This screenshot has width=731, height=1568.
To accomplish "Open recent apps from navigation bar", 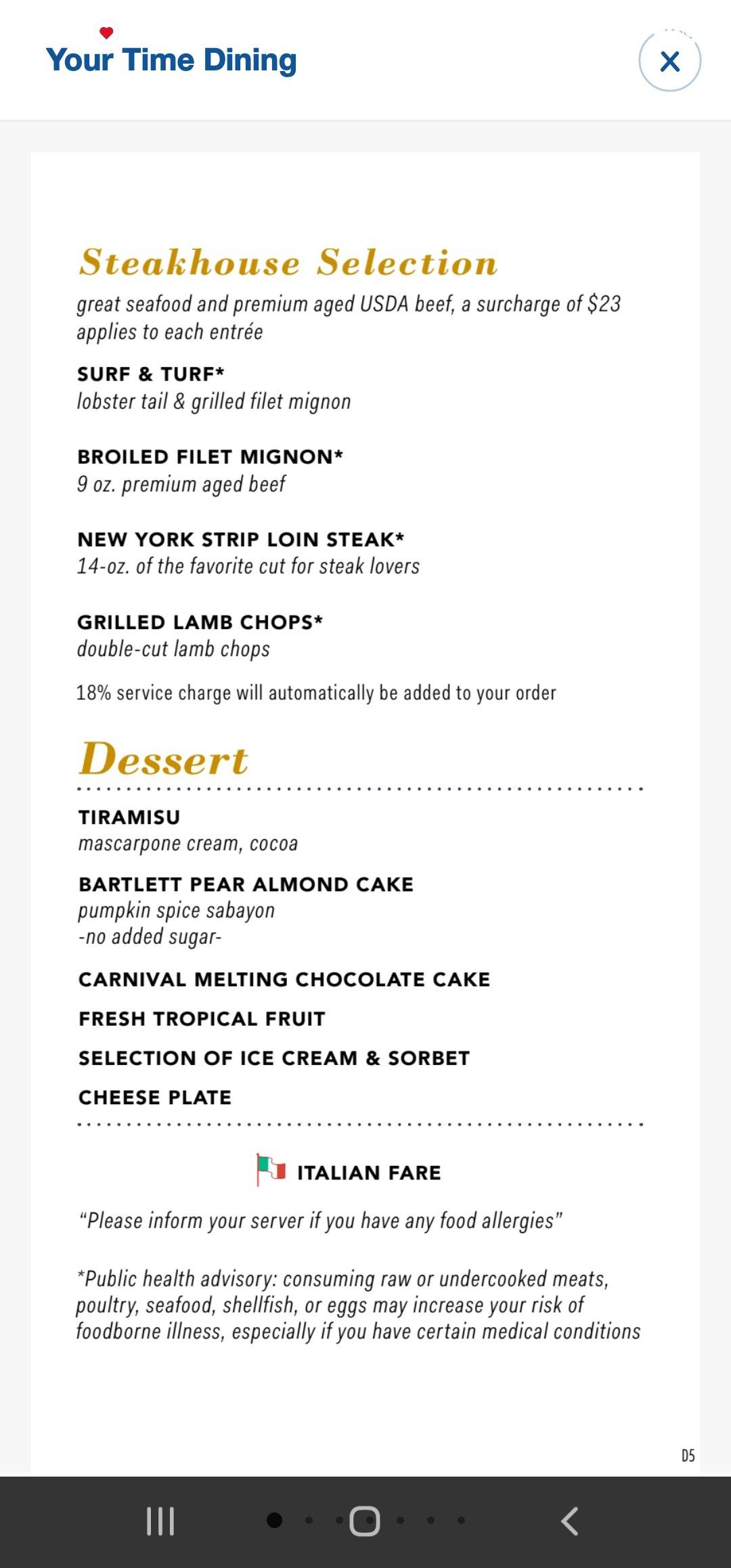I will click(160, 1521).
